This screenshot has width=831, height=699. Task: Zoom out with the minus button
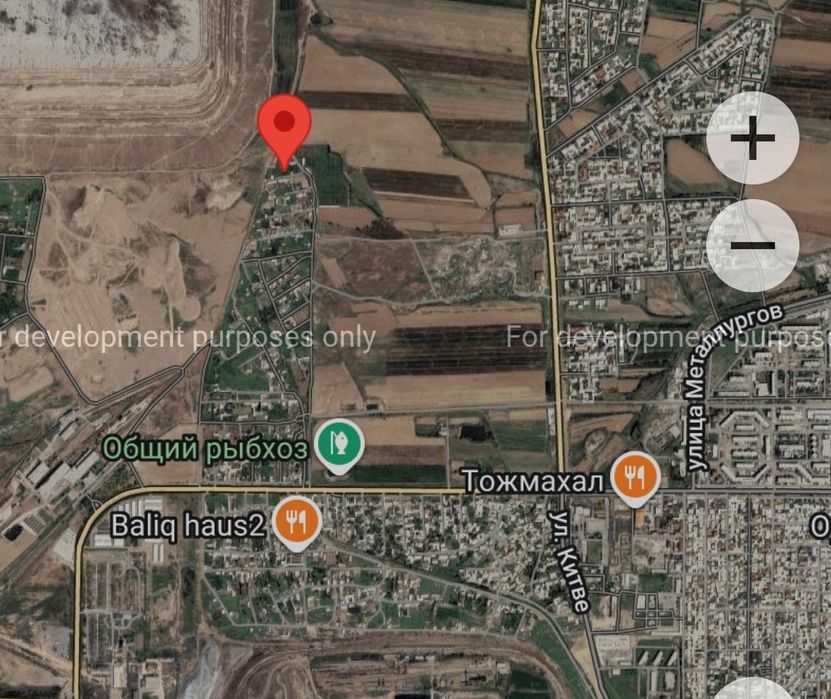pyautogui.click(x=752, y=245)
